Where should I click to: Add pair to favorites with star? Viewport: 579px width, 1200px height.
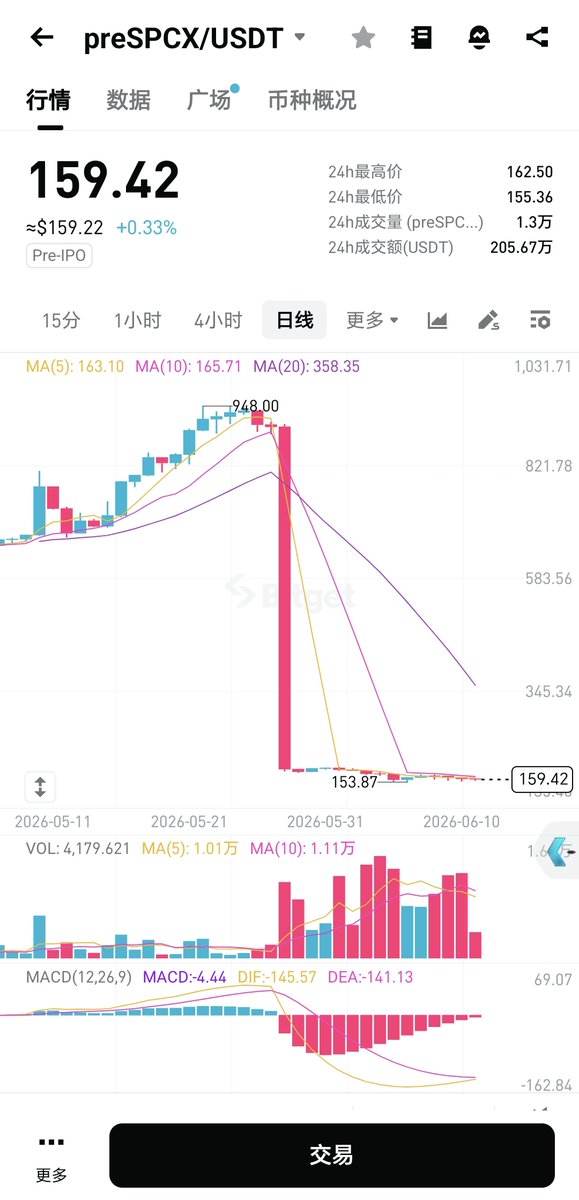pyautogui.click(x=363, y=38)
